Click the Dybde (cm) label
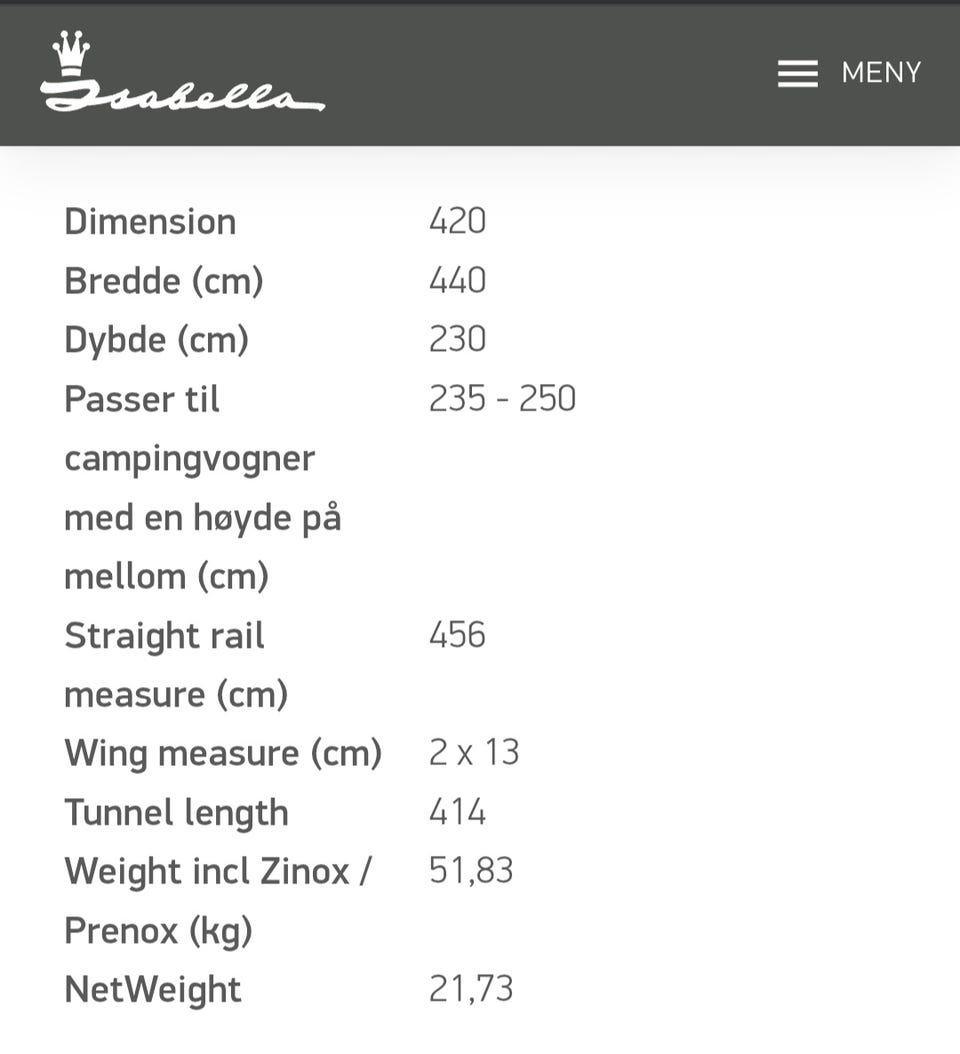Screen dimensions: 960x1054 156,339
